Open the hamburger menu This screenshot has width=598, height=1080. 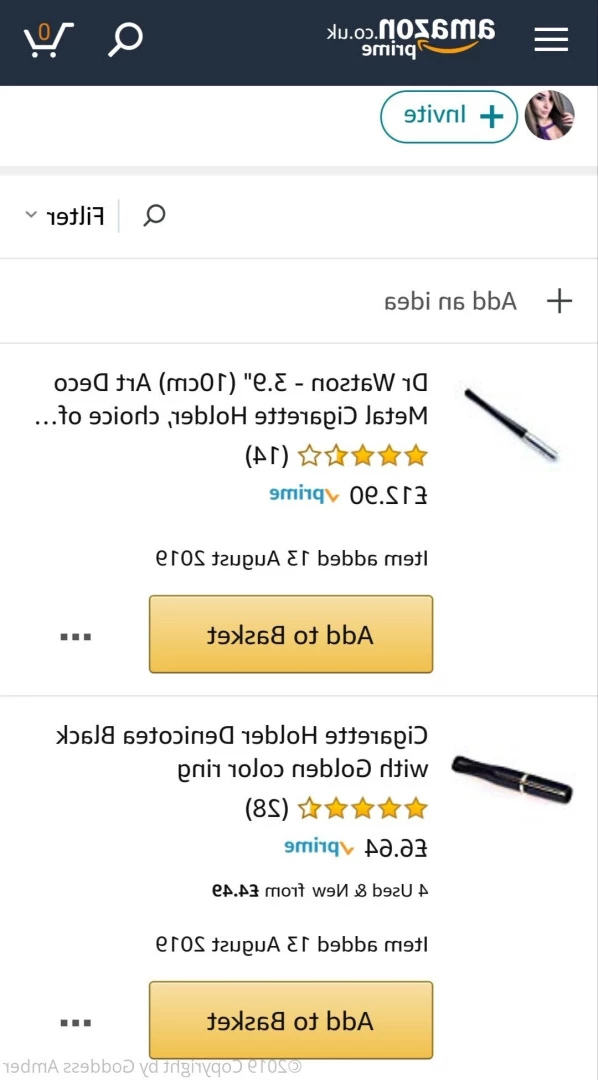point(551,40)
